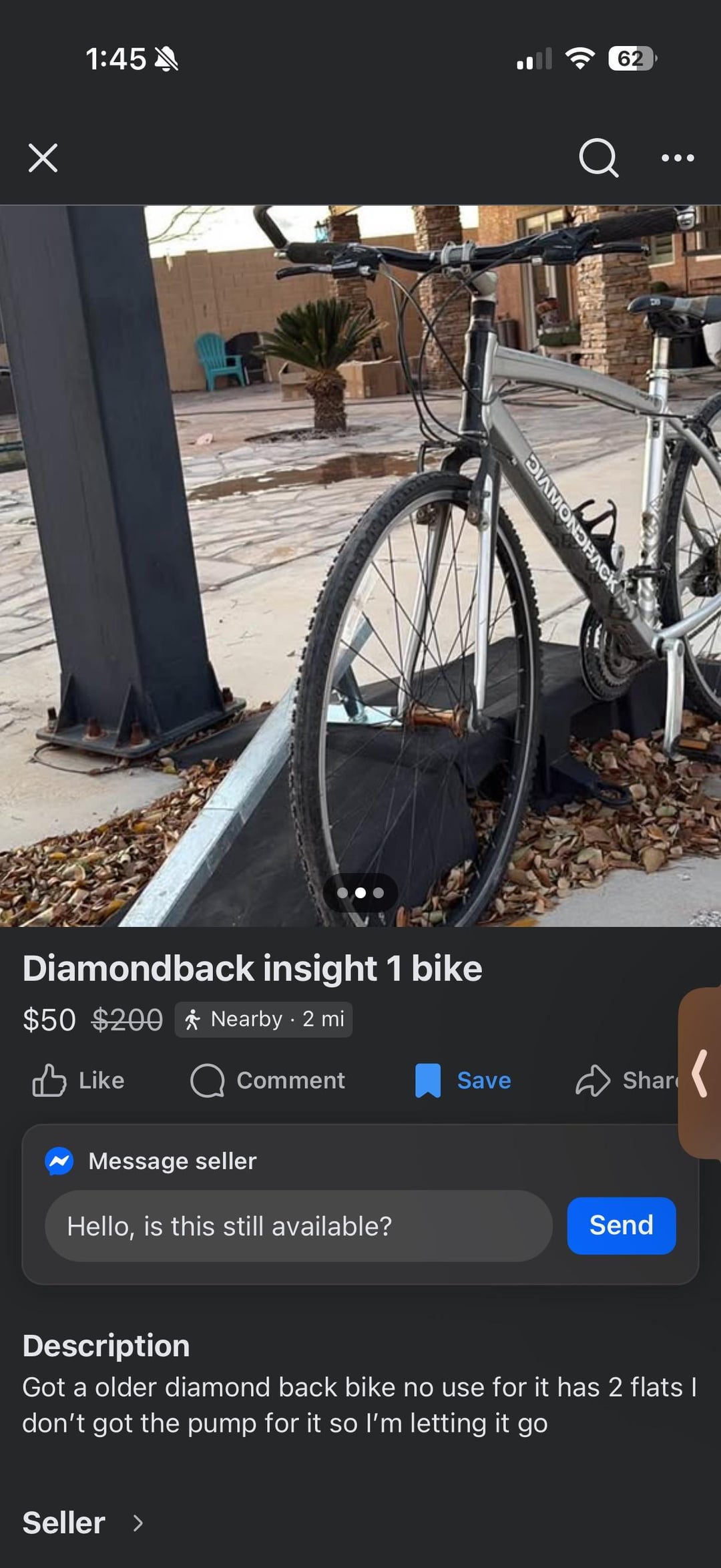The image size is (721, 1568).
Task: Share the Diamondback listing
Action: [624, 1081]
